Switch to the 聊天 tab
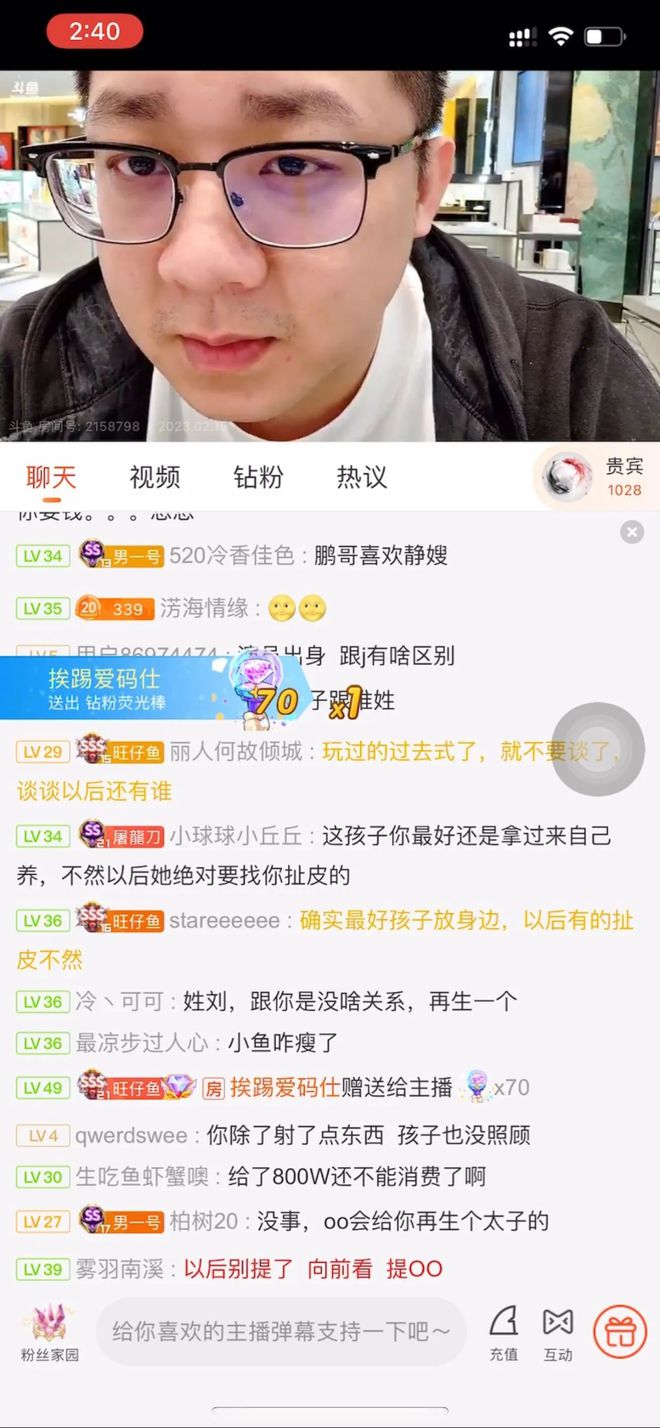The width and height of the screenshot is (660, 1428). tap(51, 477)
